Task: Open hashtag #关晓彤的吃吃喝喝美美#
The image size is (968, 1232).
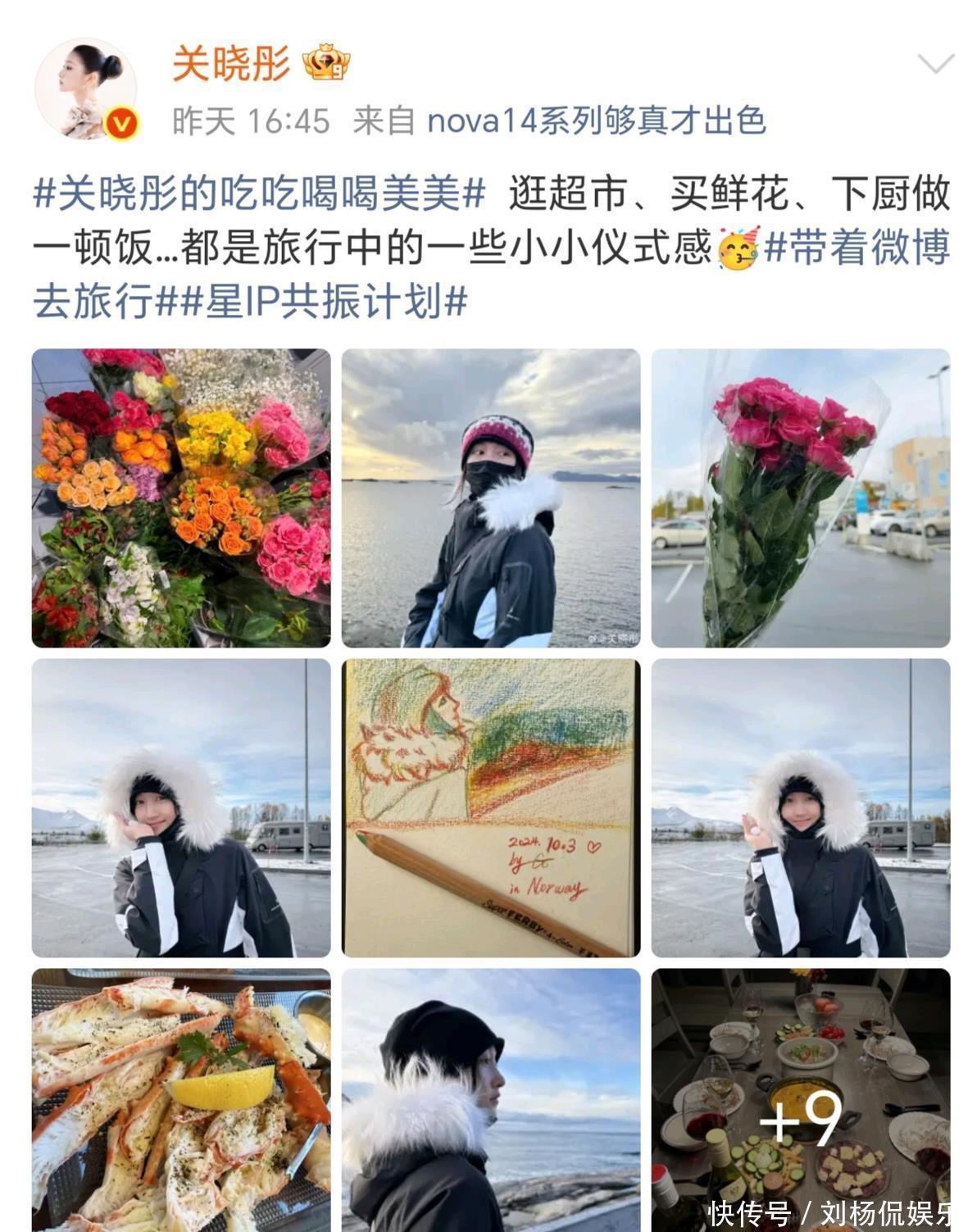Action: point(259,194)
